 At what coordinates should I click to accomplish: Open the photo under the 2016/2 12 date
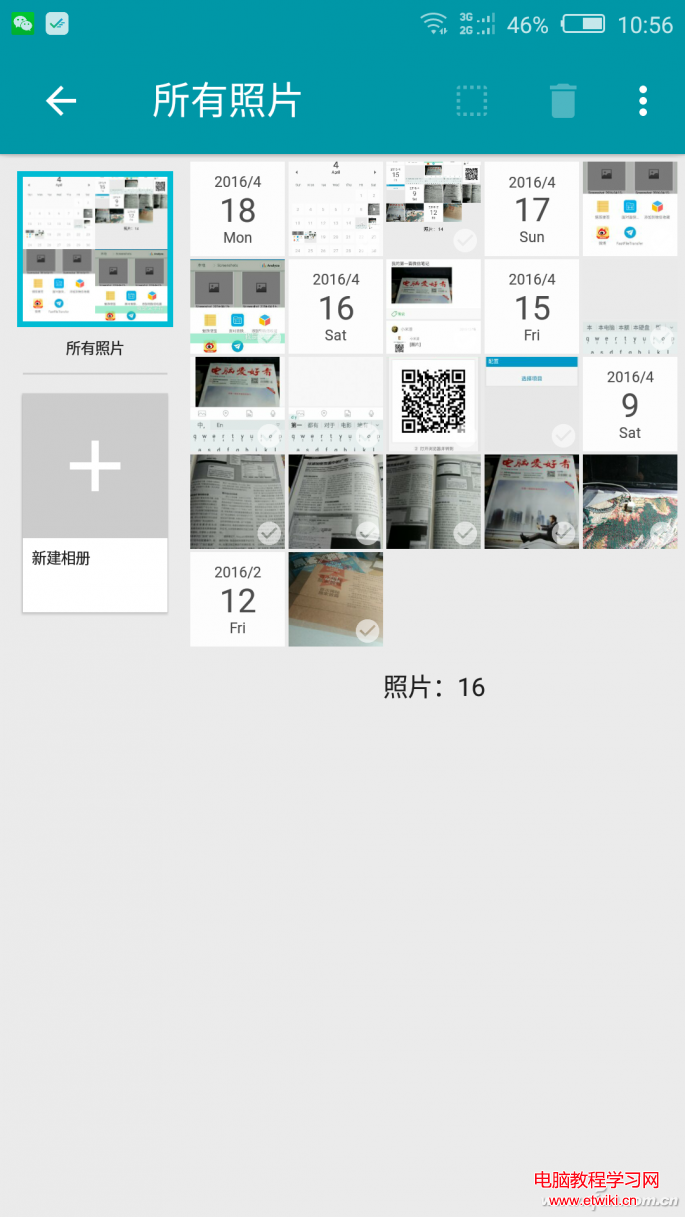(336, 599)
